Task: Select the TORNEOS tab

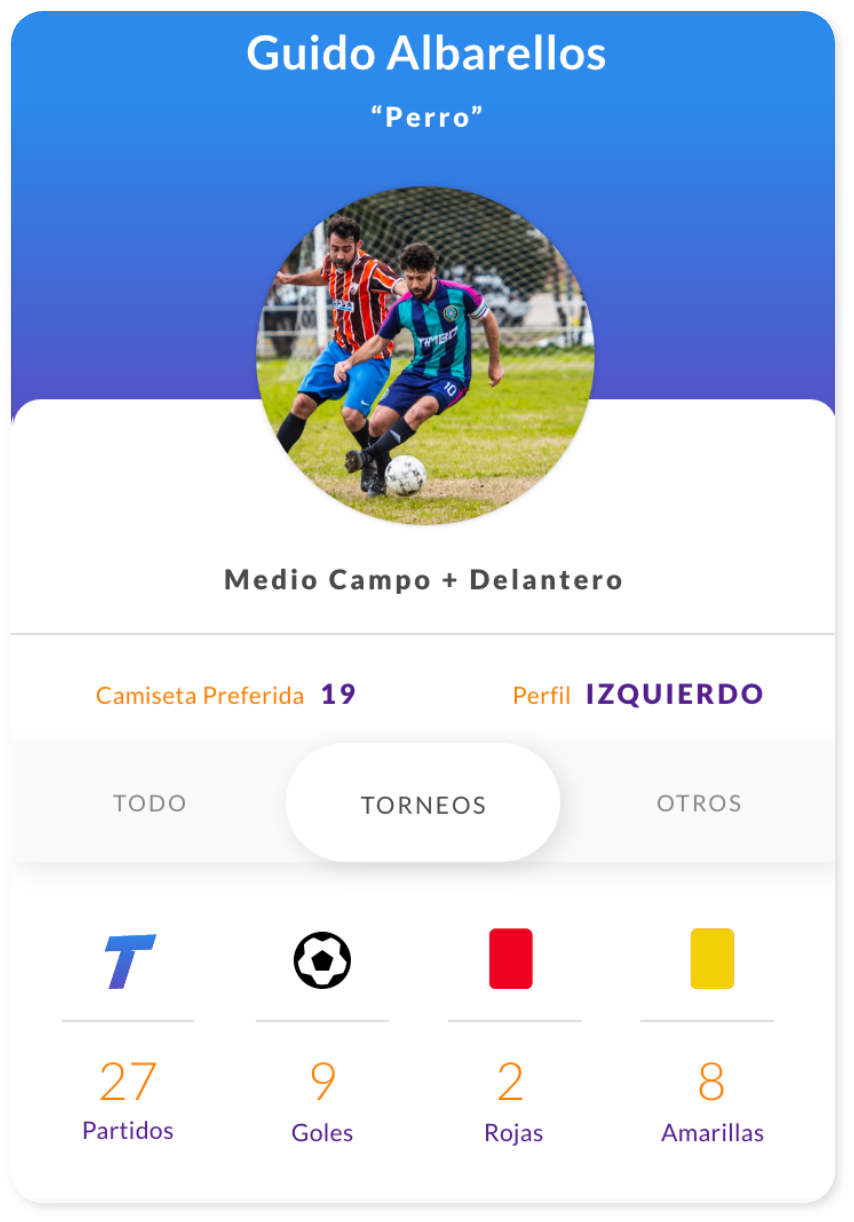Action: pos(423,804)
